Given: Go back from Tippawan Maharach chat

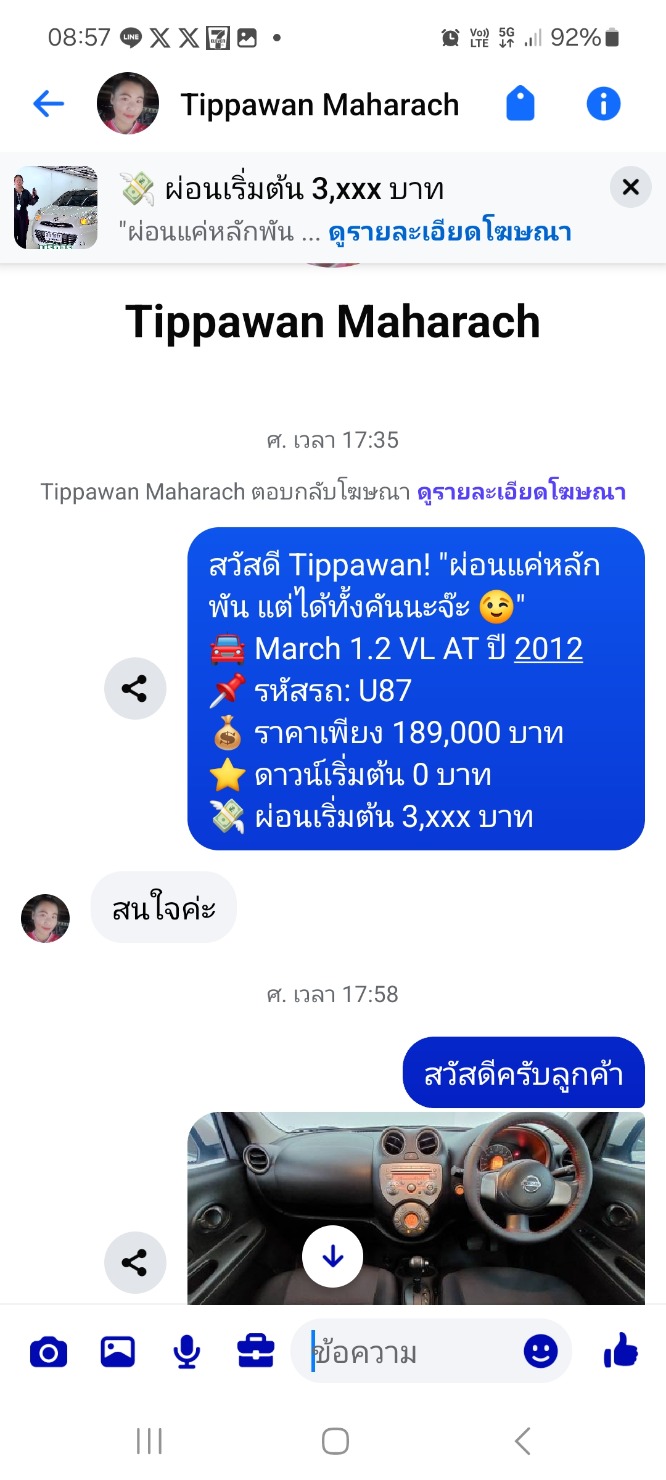Looking at the screenshot, I should tap(48, 104).
